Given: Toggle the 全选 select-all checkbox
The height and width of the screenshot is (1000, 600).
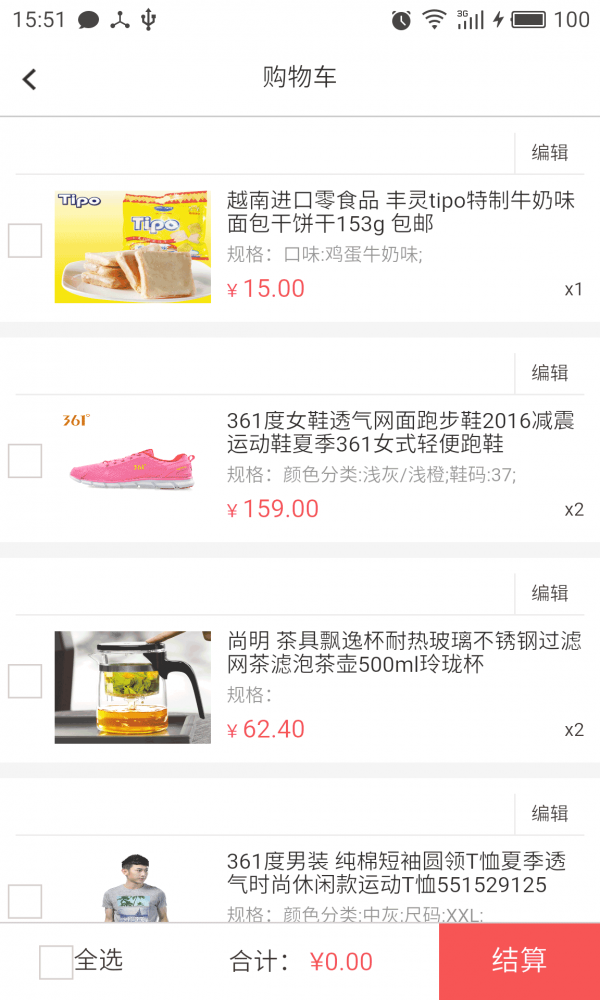Looking at the screenshot, I should [x=56, y=962].
